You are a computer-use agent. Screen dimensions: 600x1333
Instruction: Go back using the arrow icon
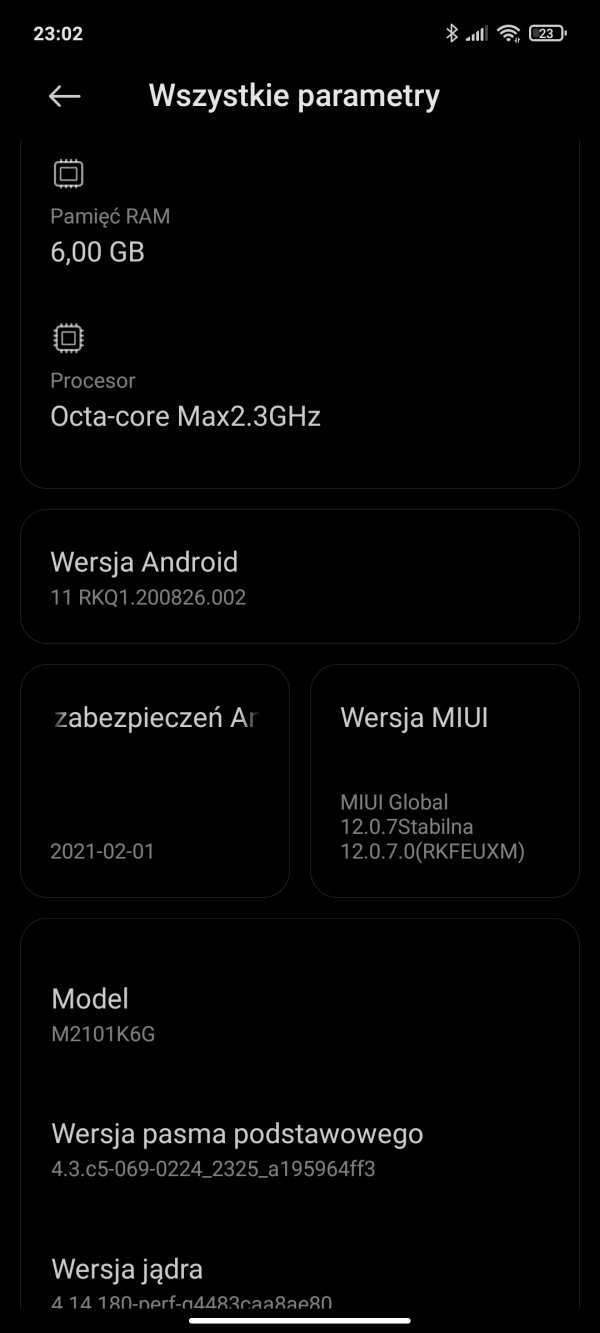[x=65, y=96]
